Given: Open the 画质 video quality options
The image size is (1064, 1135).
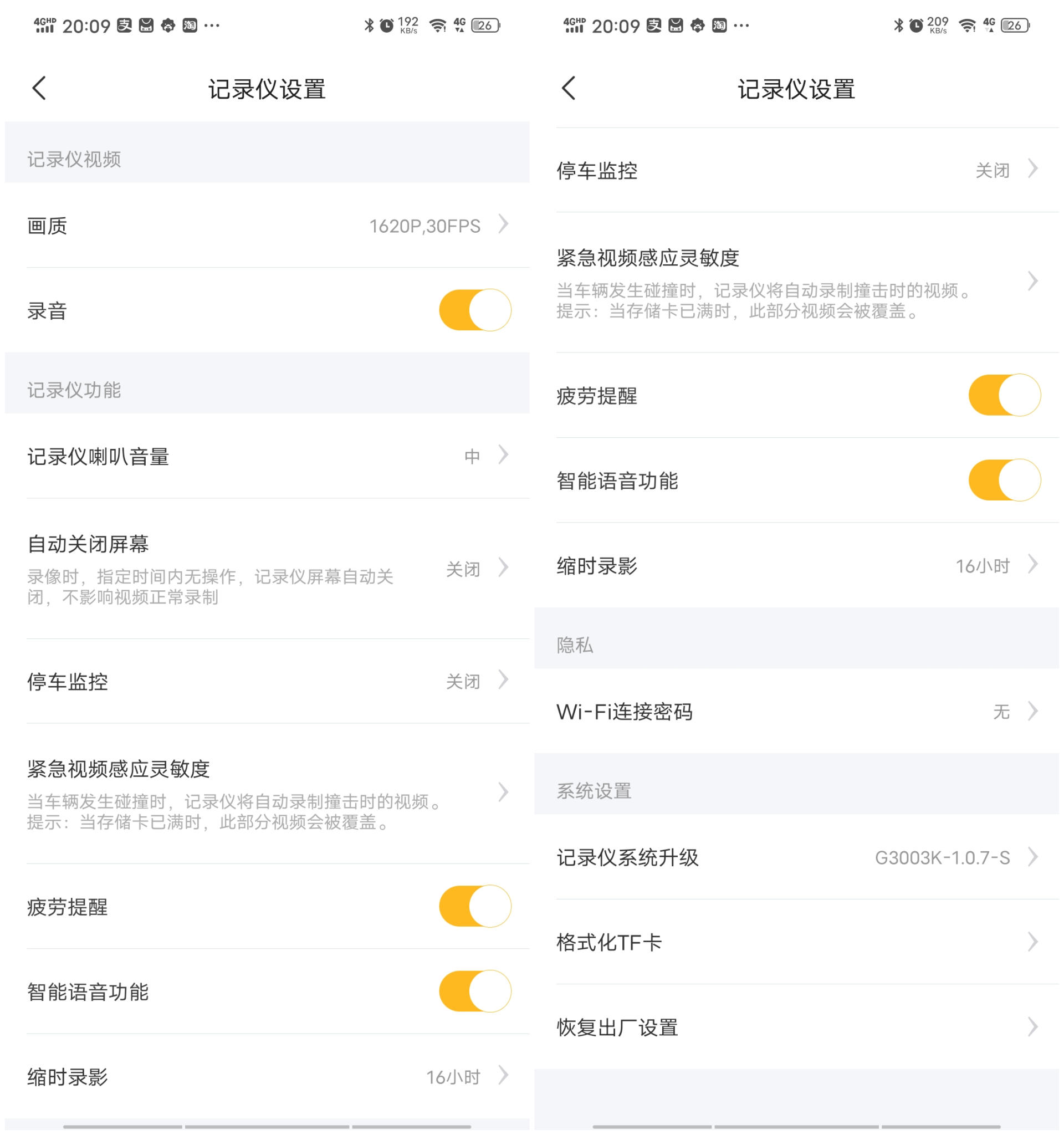Looking at the screenshot, I should (266, 226).
